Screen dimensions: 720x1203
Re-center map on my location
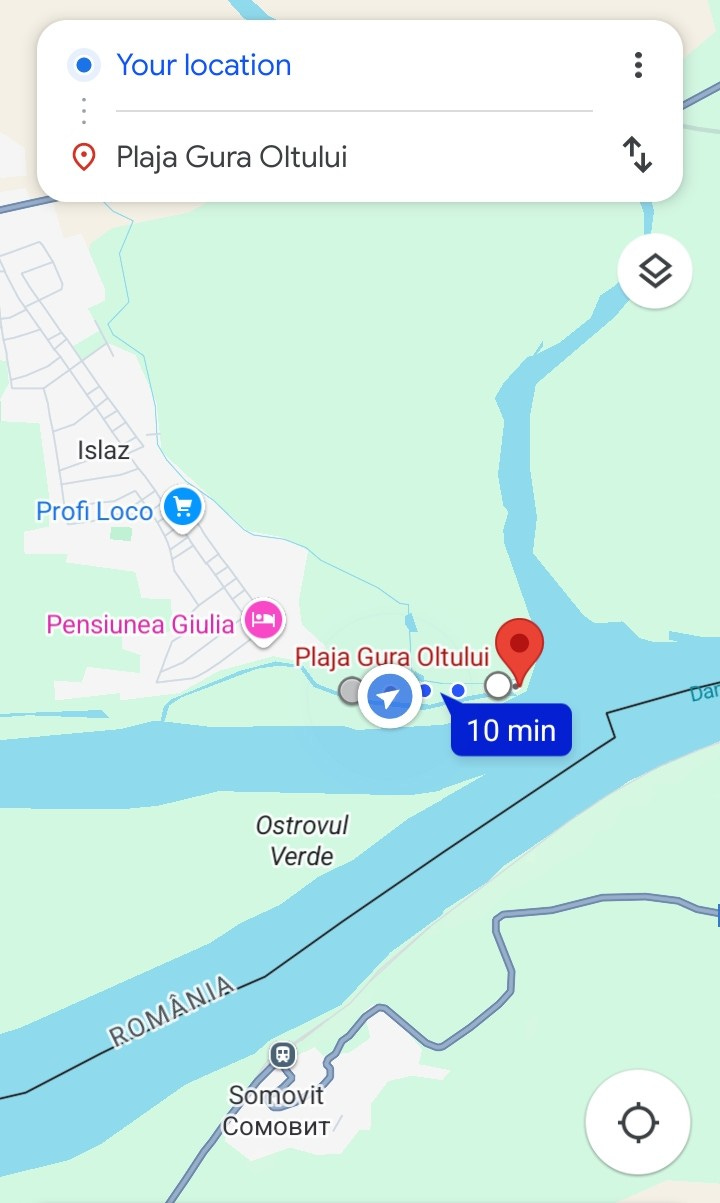pos(638,1122)
